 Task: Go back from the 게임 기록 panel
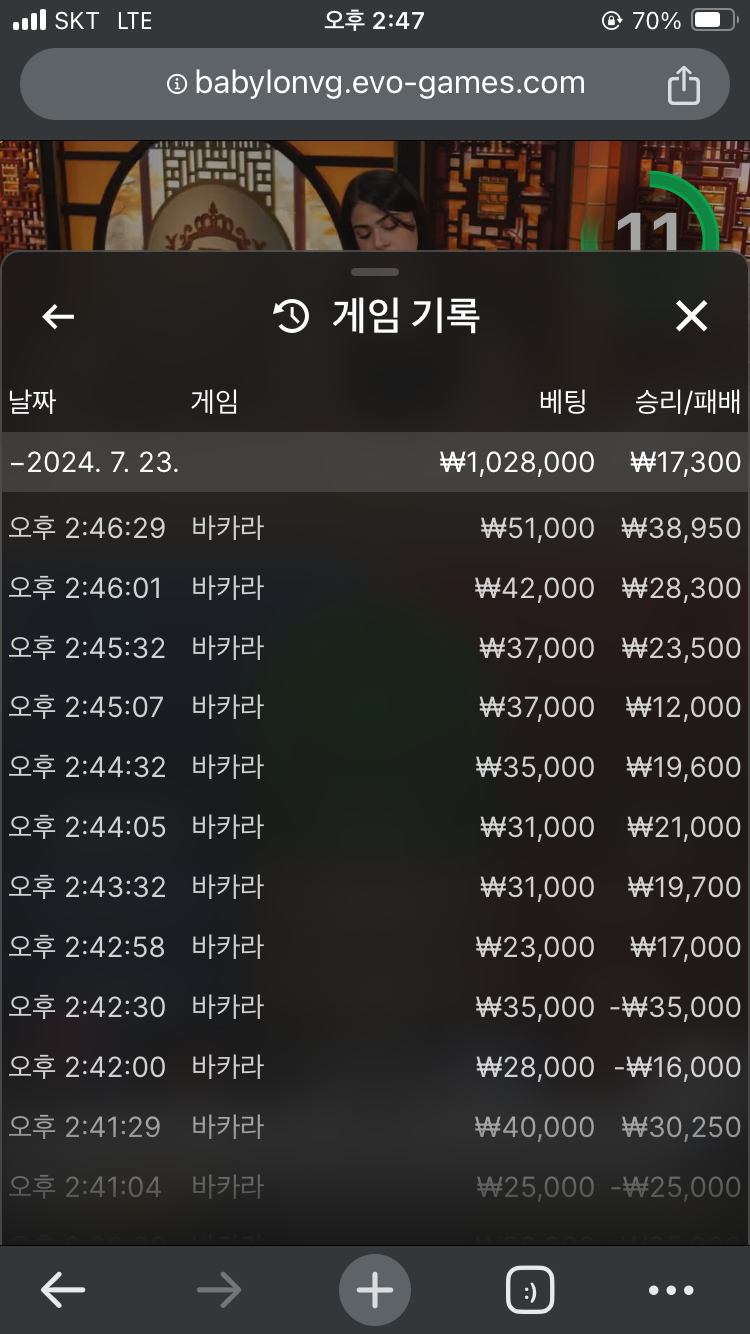coord(58,317)
